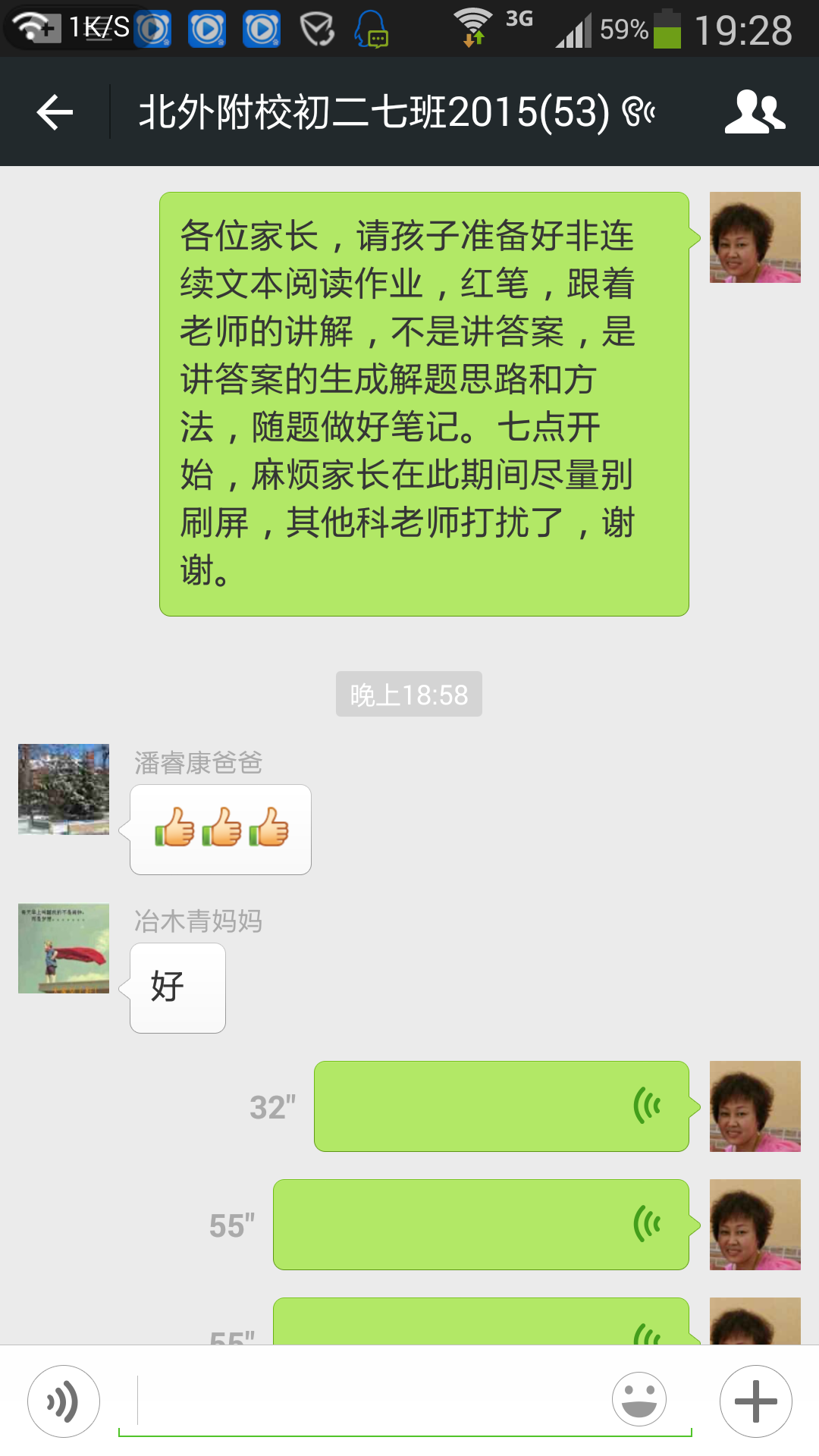Viewport: 819px width, 1456px height.
Task: Play the 32-second voice message
Action: (x=501, y=1106)
